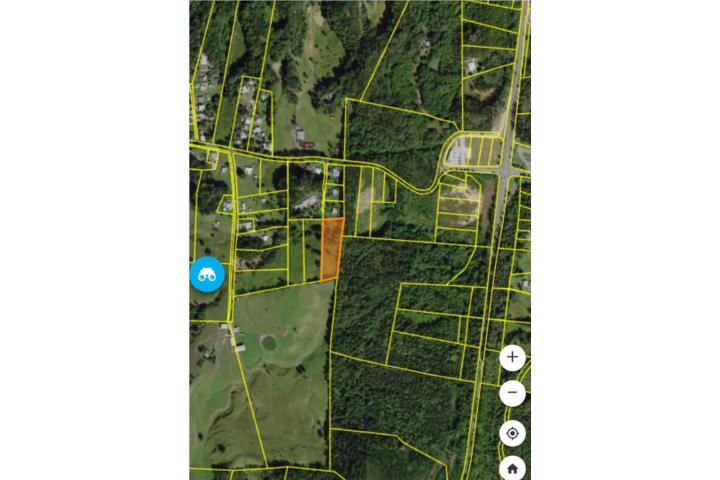
Task: Zoom out with the minus button
Action: click(x=512, y=393)
